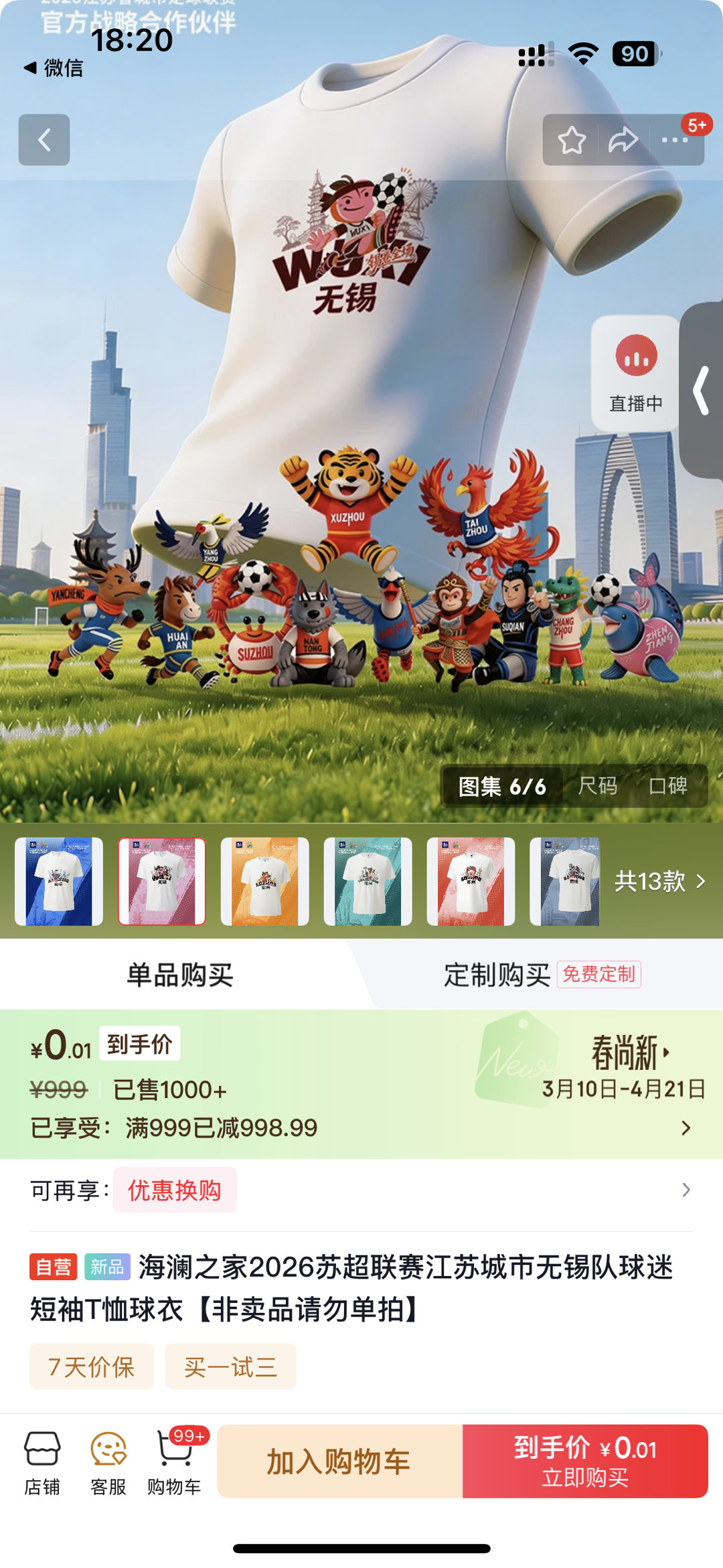
Task: Select the 单品购买 tab
Action: click(x=180, y=975)
